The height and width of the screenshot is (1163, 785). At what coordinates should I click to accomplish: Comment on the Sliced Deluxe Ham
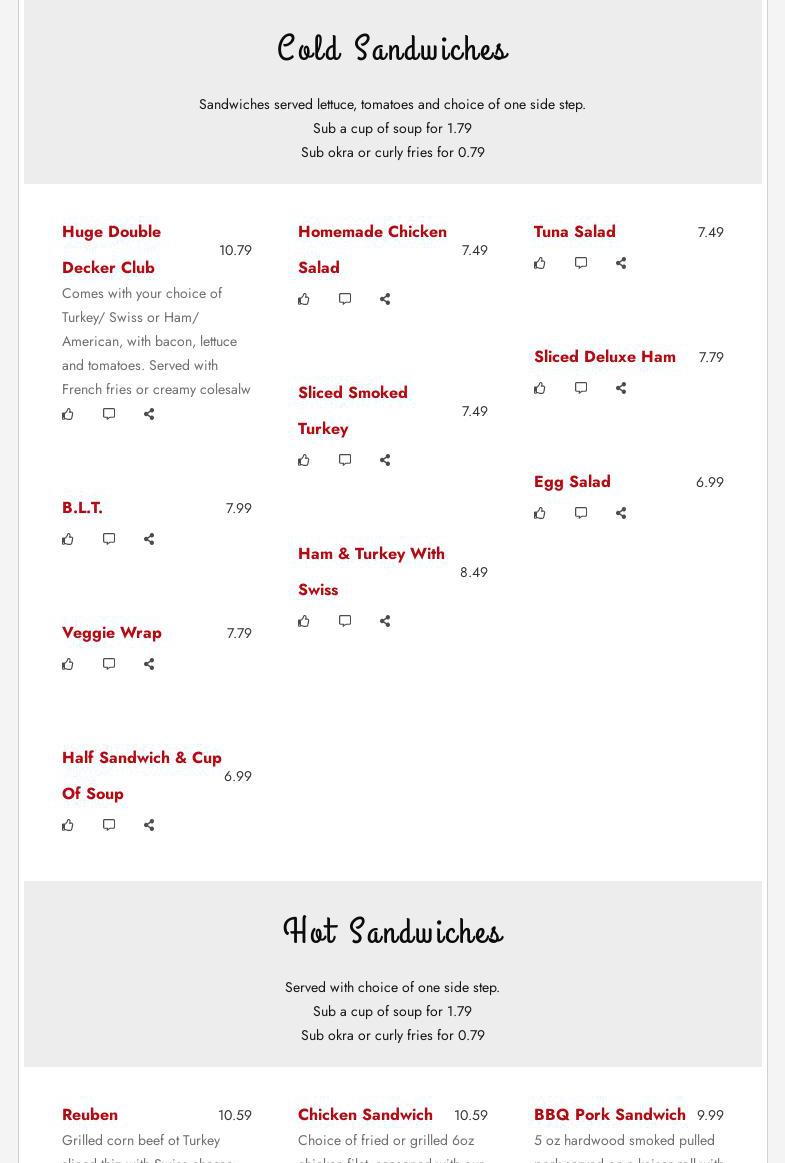pyautogui.click(x=581, y=388)
